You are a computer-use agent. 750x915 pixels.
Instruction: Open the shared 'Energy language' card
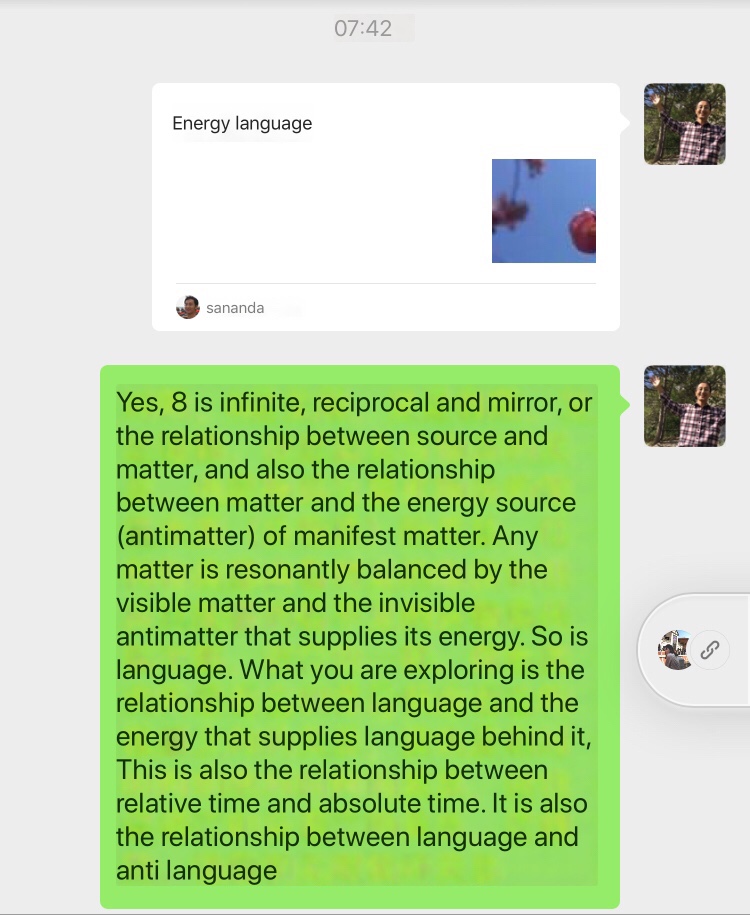click(x=385, y=206)
